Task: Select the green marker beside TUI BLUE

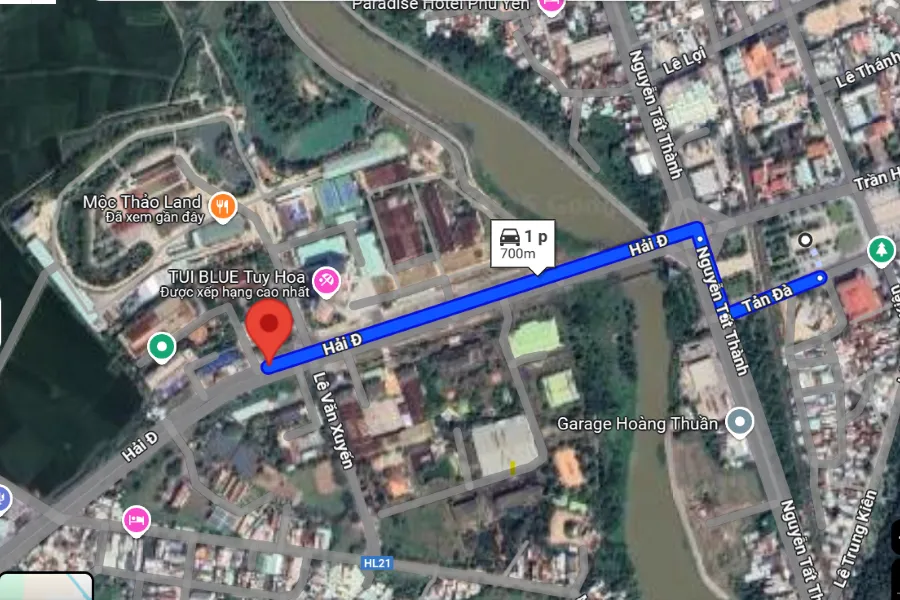Action: pos(161,348)
